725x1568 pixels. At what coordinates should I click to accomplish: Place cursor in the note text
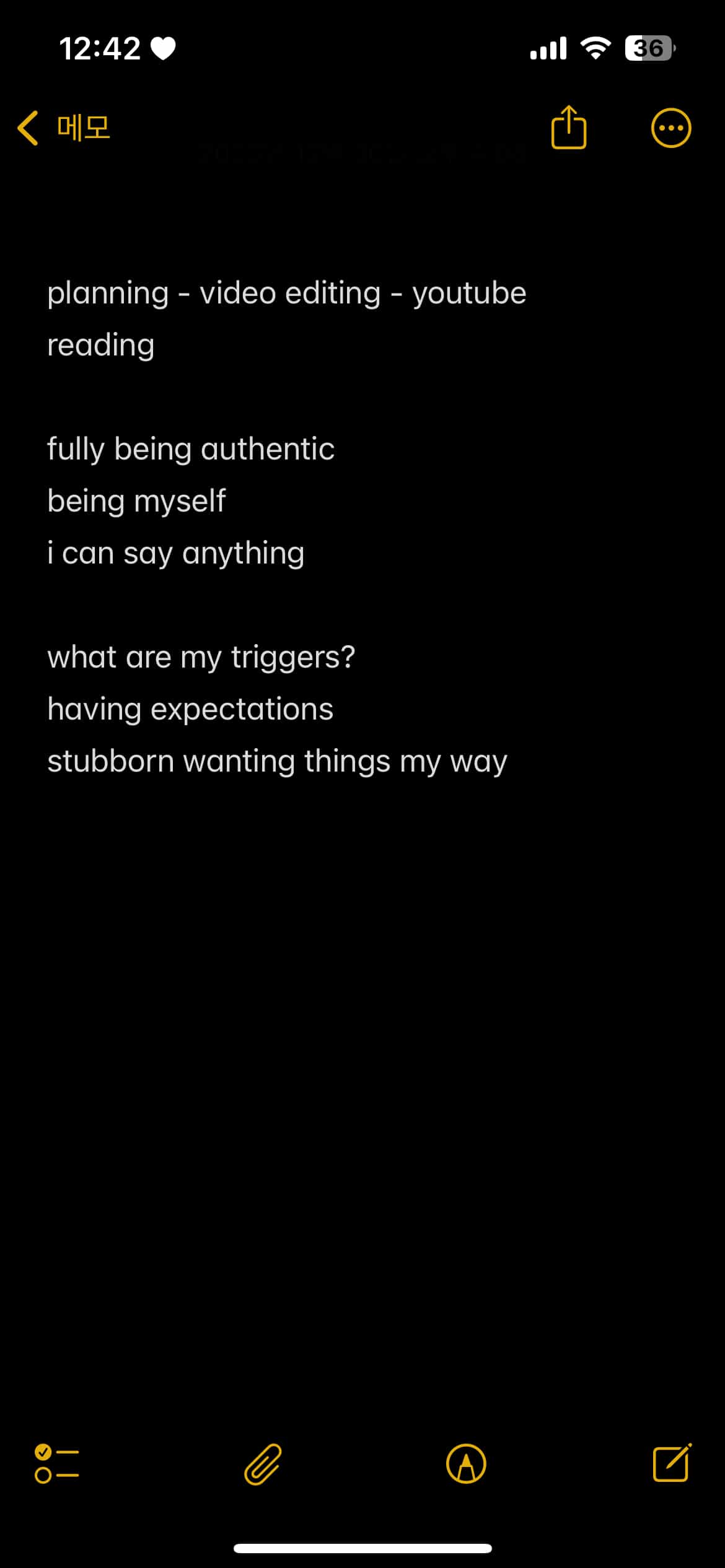pos(362,526)
